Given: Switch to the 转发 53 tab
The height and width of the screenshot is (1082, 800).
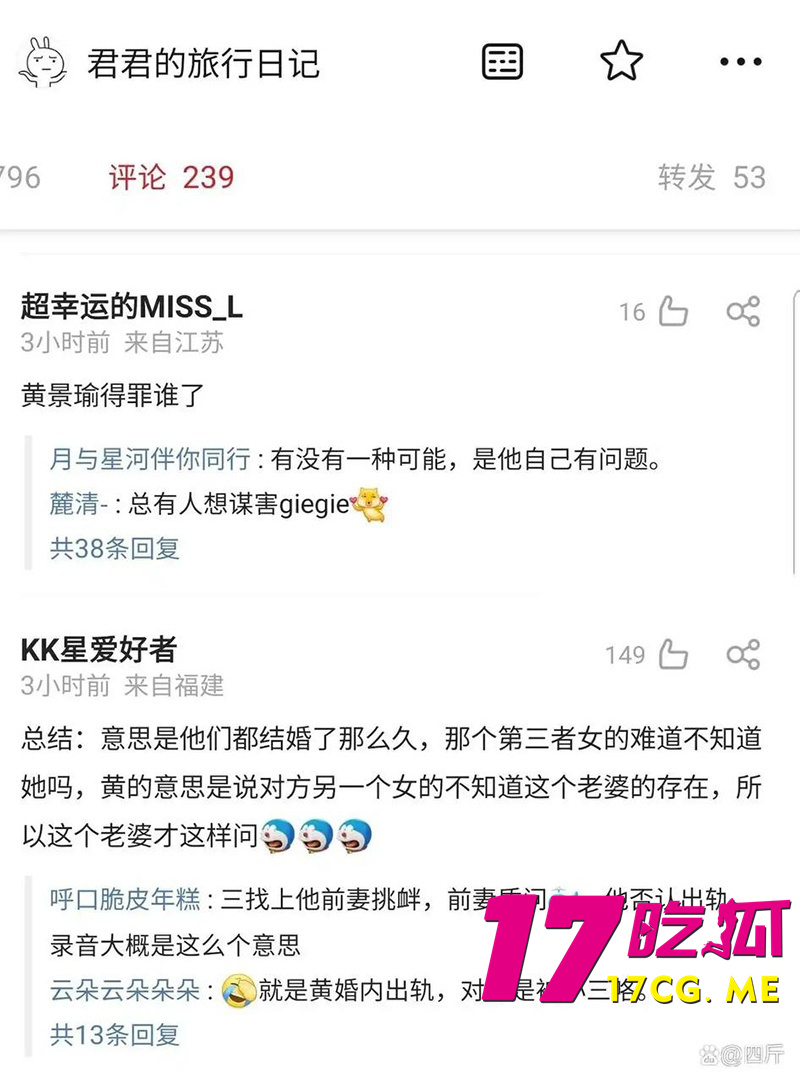Looking at the screenshot, I should 711,178.
